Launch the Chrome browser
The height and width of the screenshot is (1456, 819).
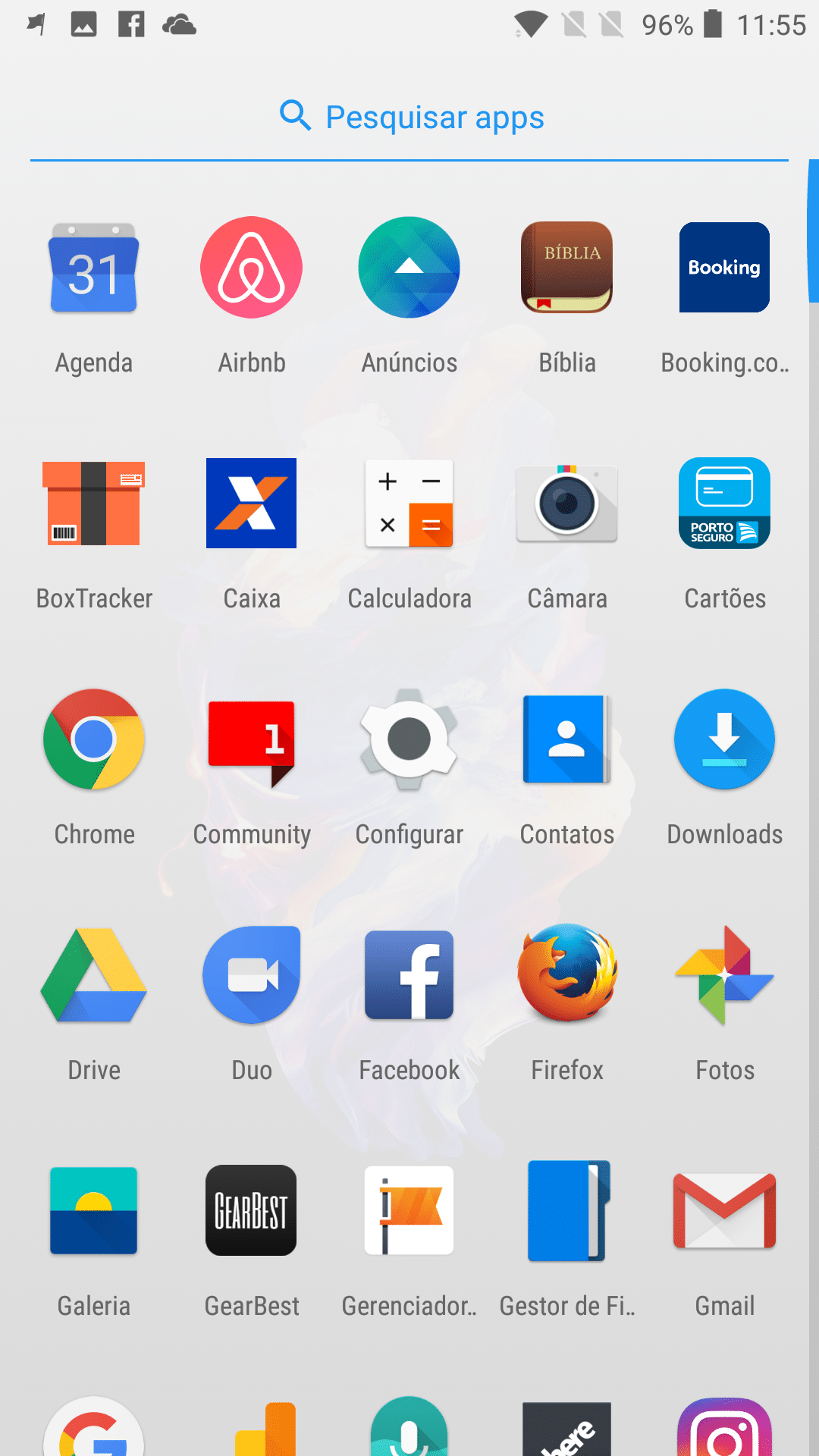coord(94,739)
